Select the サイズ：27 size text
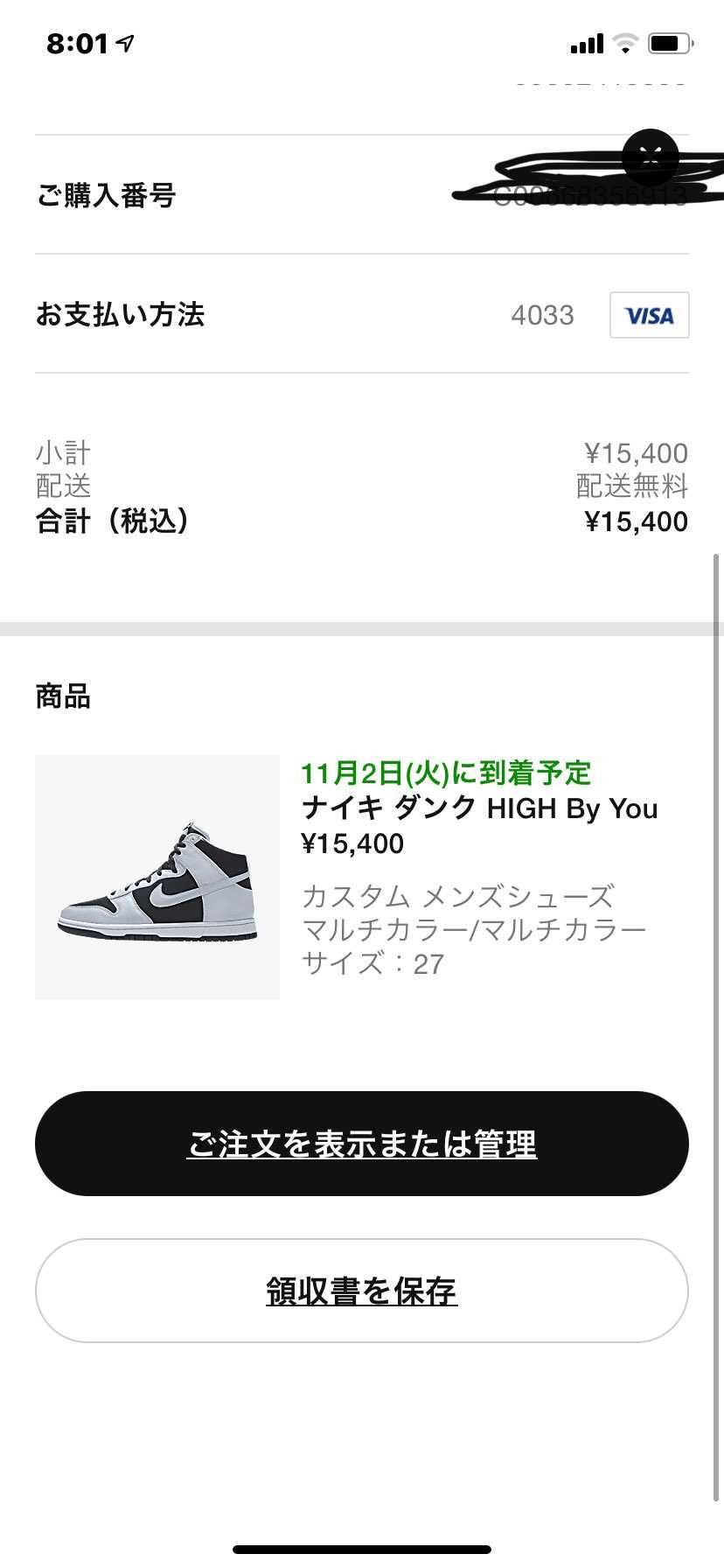 tap(373, 963)
